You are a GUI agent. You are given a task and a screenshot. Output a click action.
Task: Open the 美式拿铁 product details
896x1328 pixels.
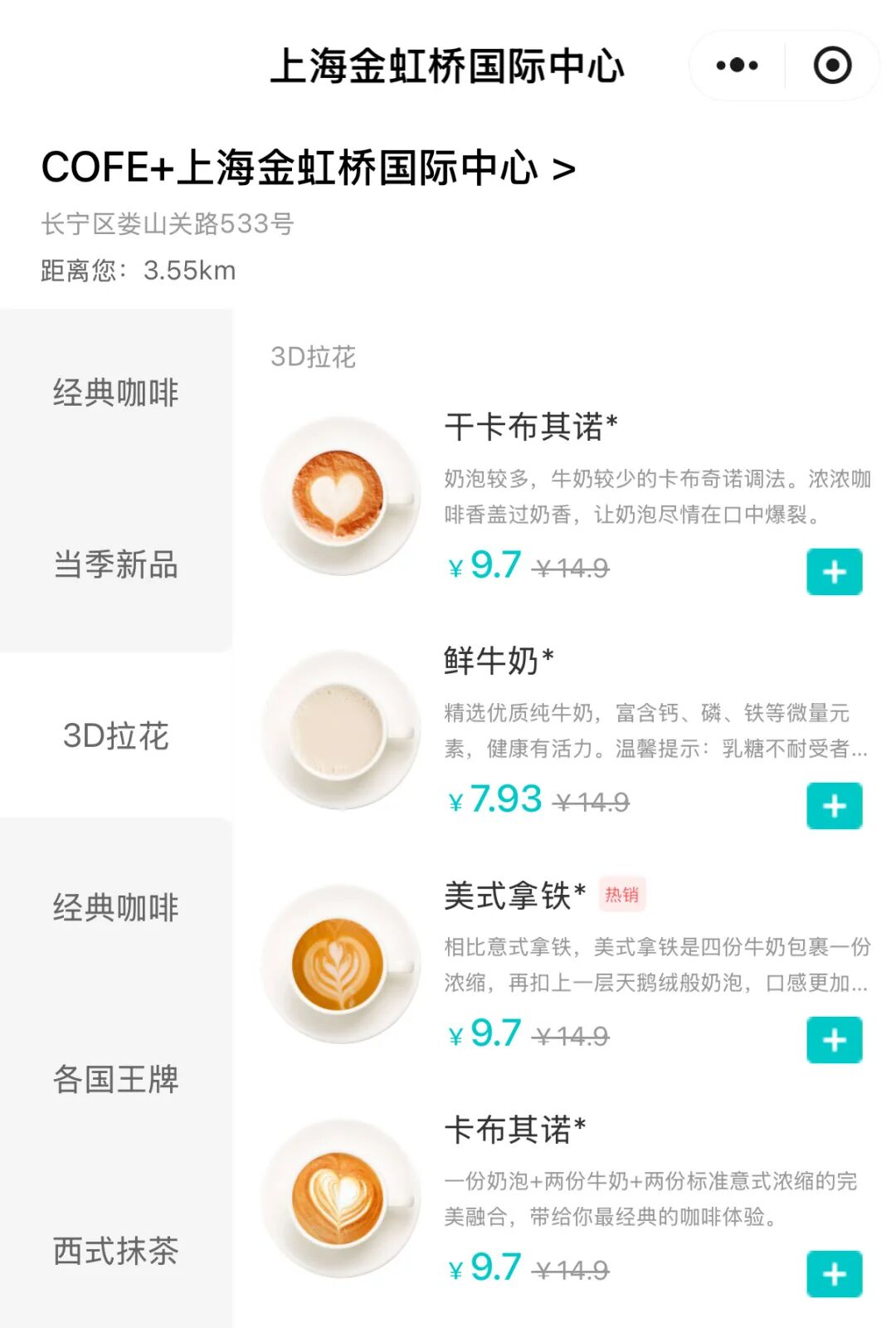(514, 896)
